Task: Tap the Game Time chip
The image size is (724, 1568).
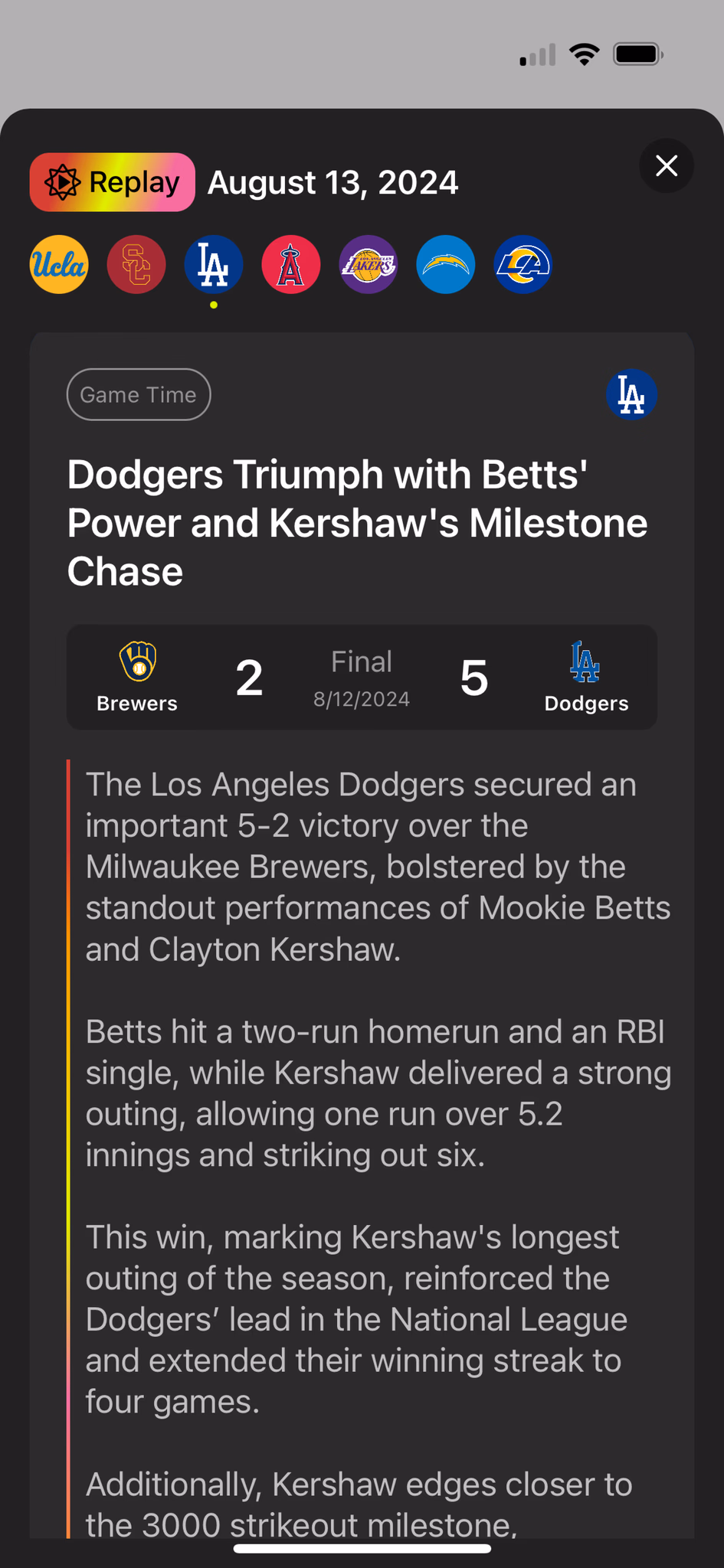Action: coord(139,394)
